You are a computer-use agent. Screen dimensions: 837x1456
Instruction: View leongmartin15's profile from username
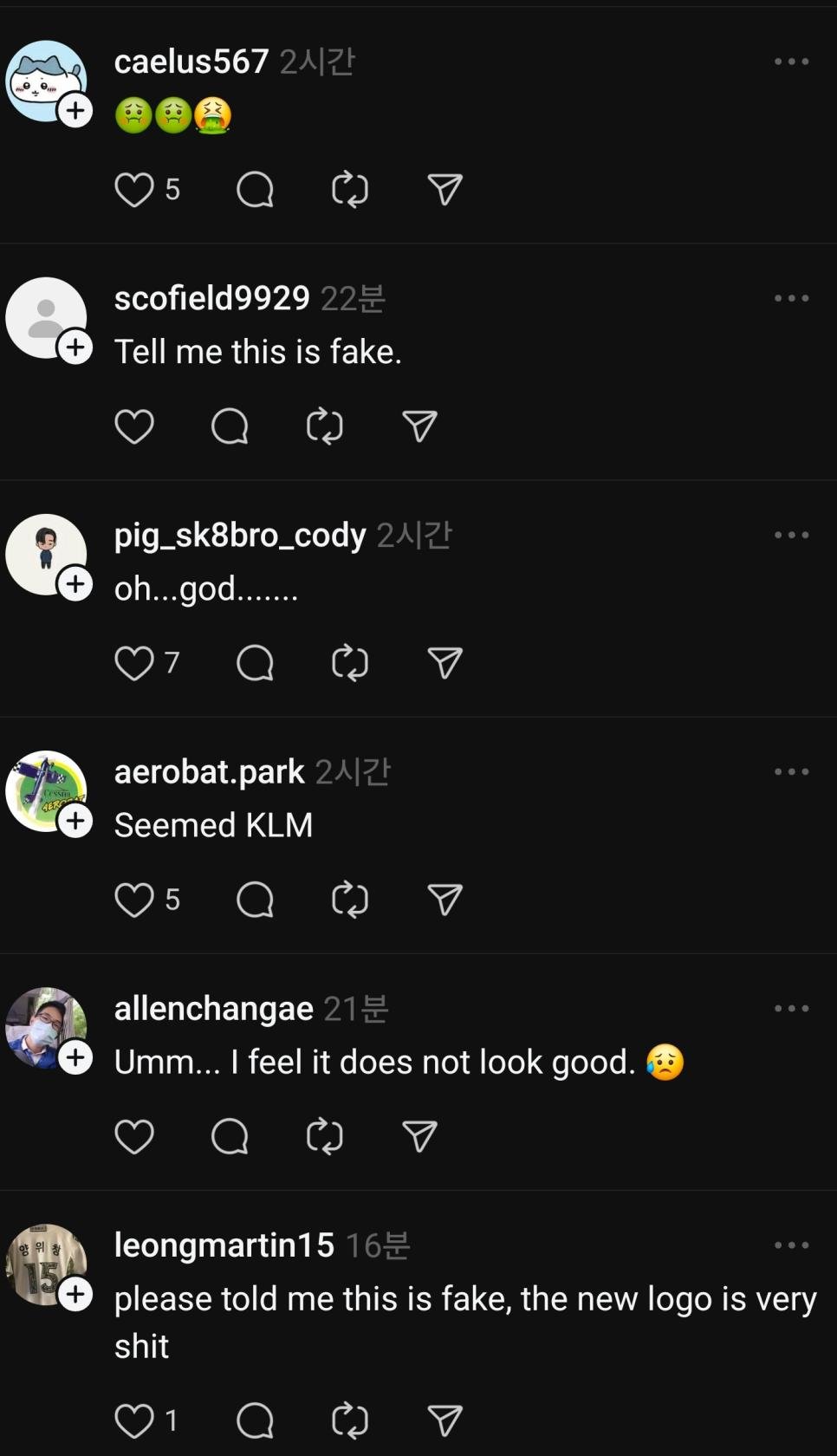pyautogui.click(x=224, y=1245)
